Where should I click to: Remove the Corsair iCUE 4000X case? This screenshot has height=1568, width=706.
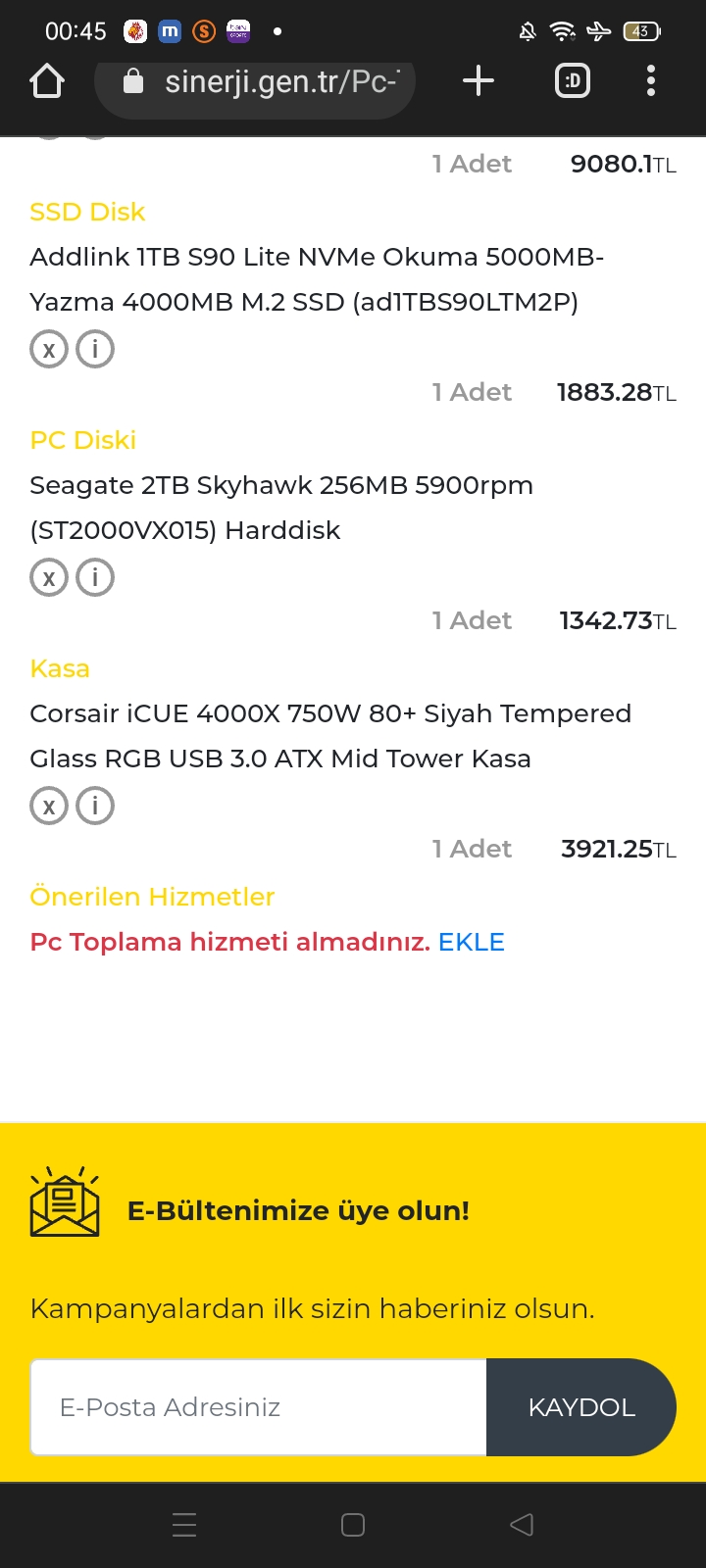click(x=49, y=806)
